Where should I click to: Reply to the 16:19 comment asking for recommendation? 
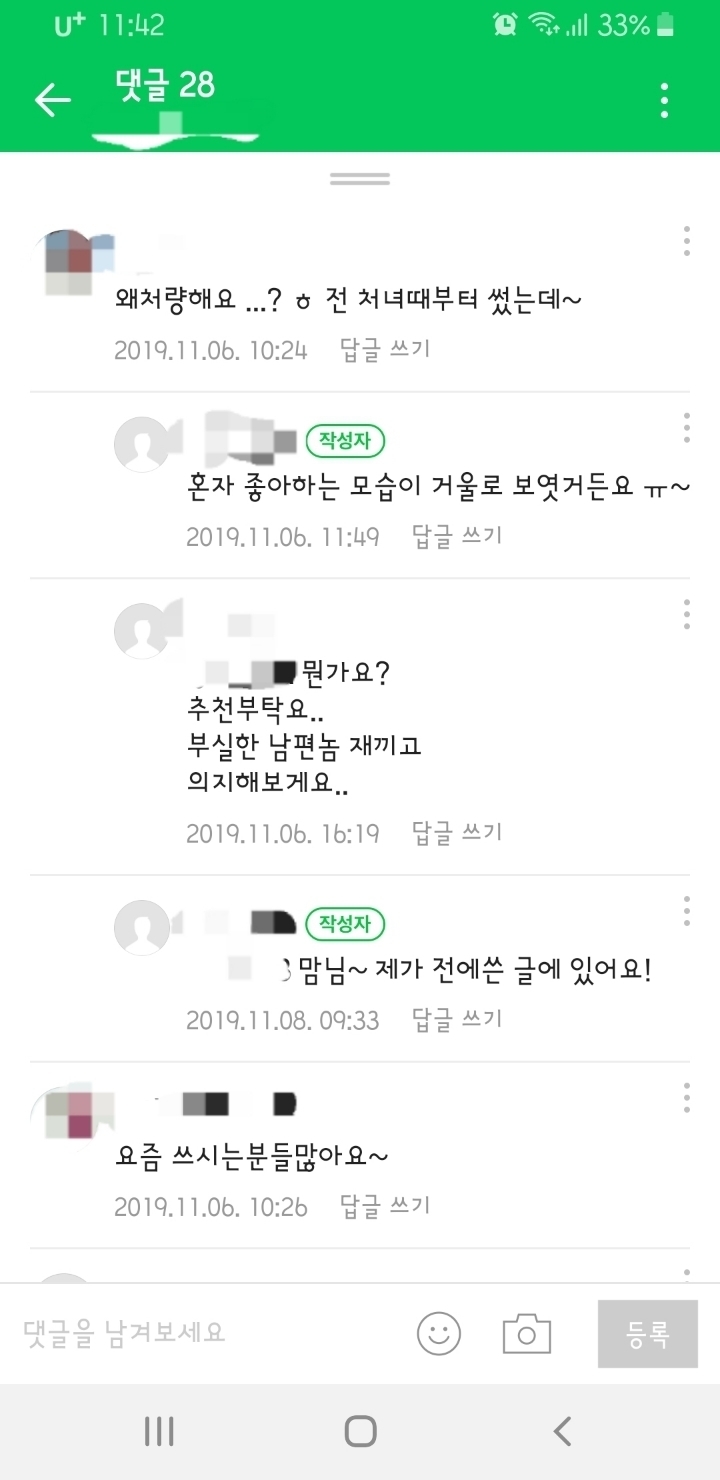pyautogui.click(x=457, y=832)
